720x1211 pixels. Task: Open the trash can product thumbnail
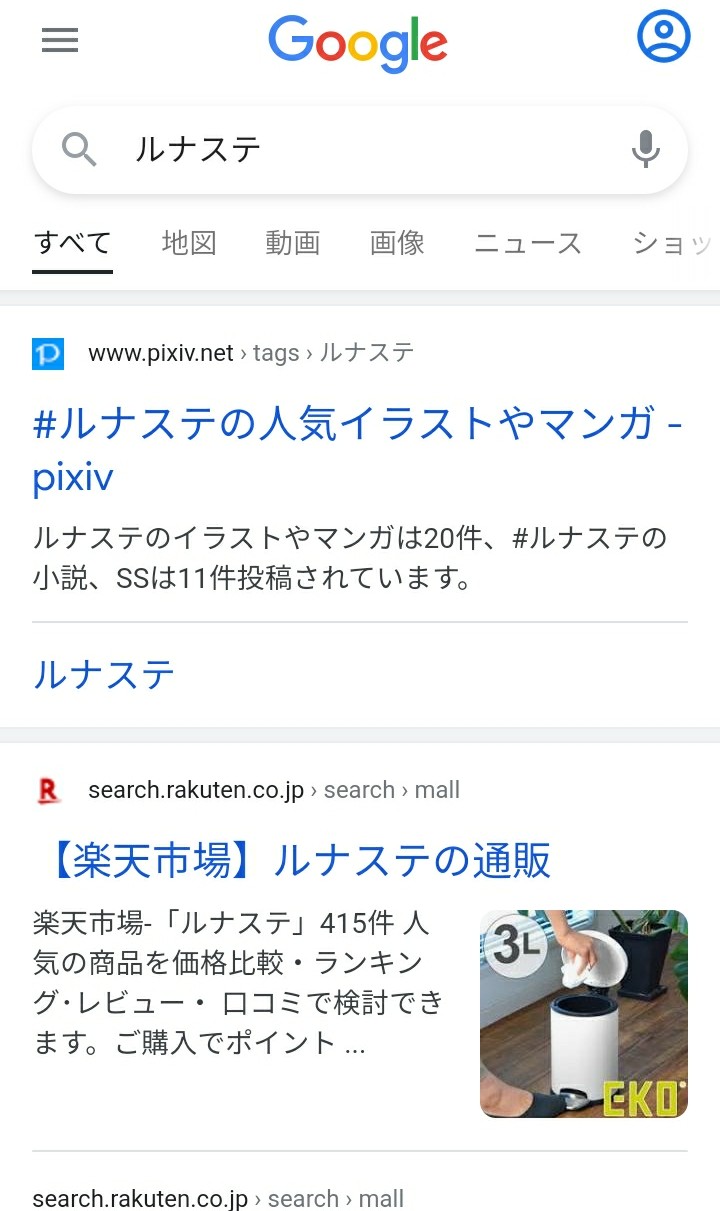583,1013
